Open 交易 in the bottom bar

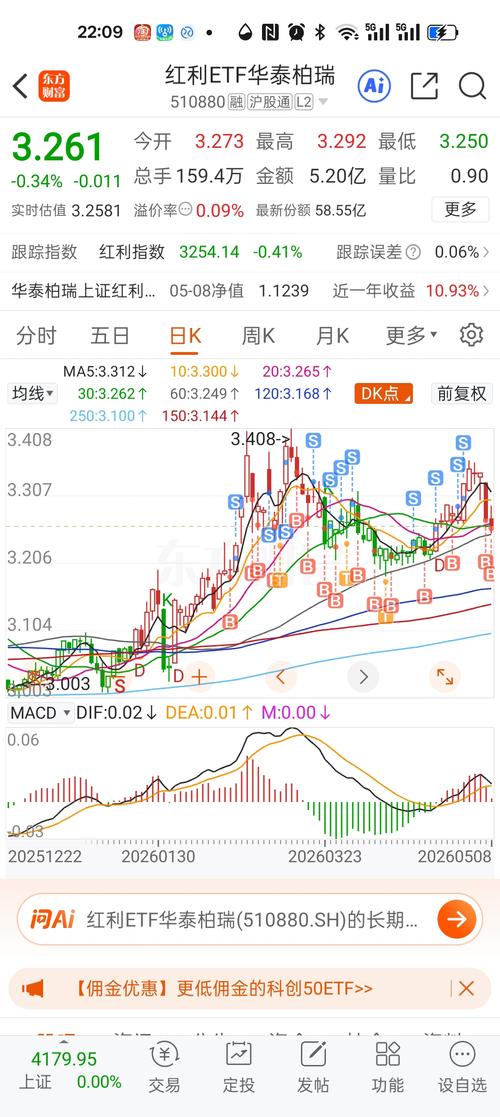[x=165, y=1069]
